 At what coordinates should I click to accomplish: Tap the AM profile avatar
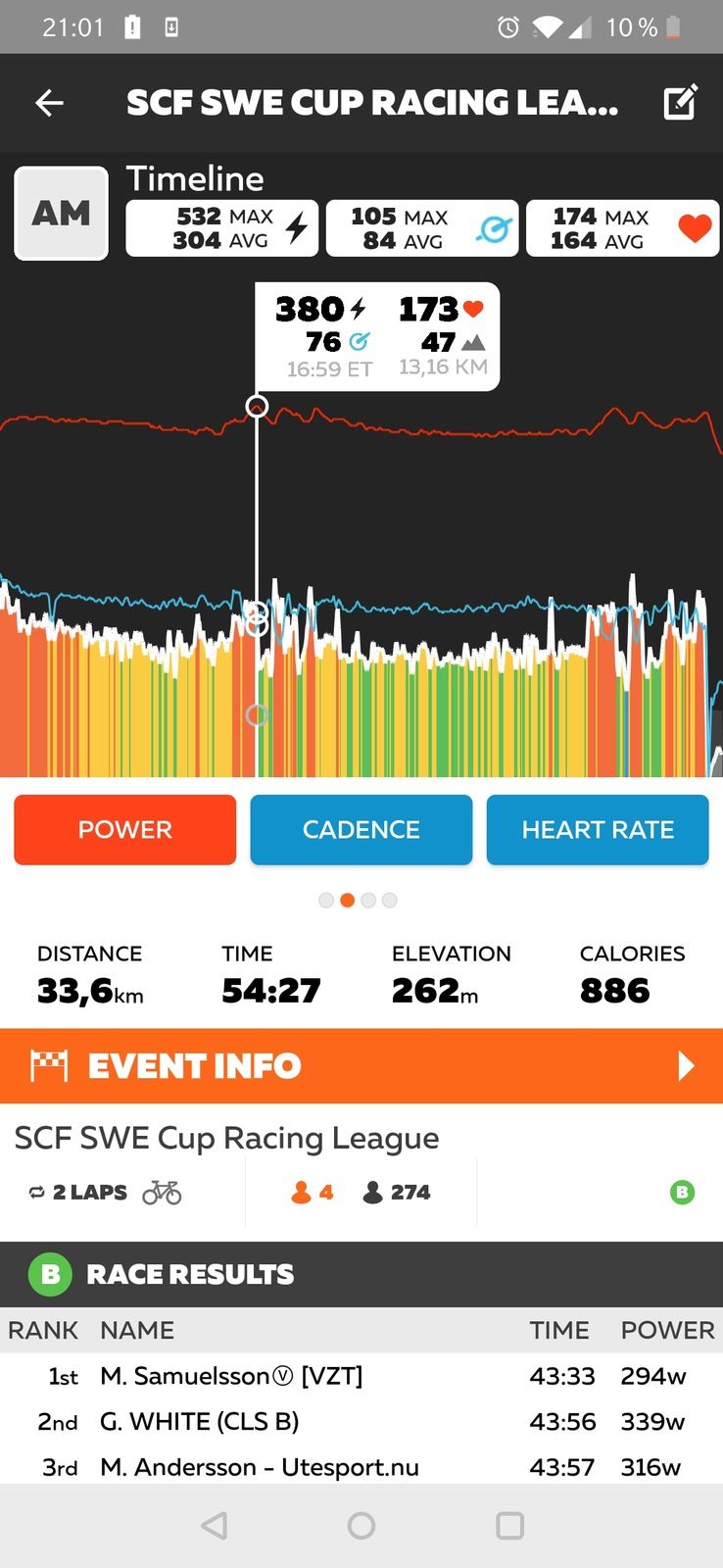[x=61, y=213]
